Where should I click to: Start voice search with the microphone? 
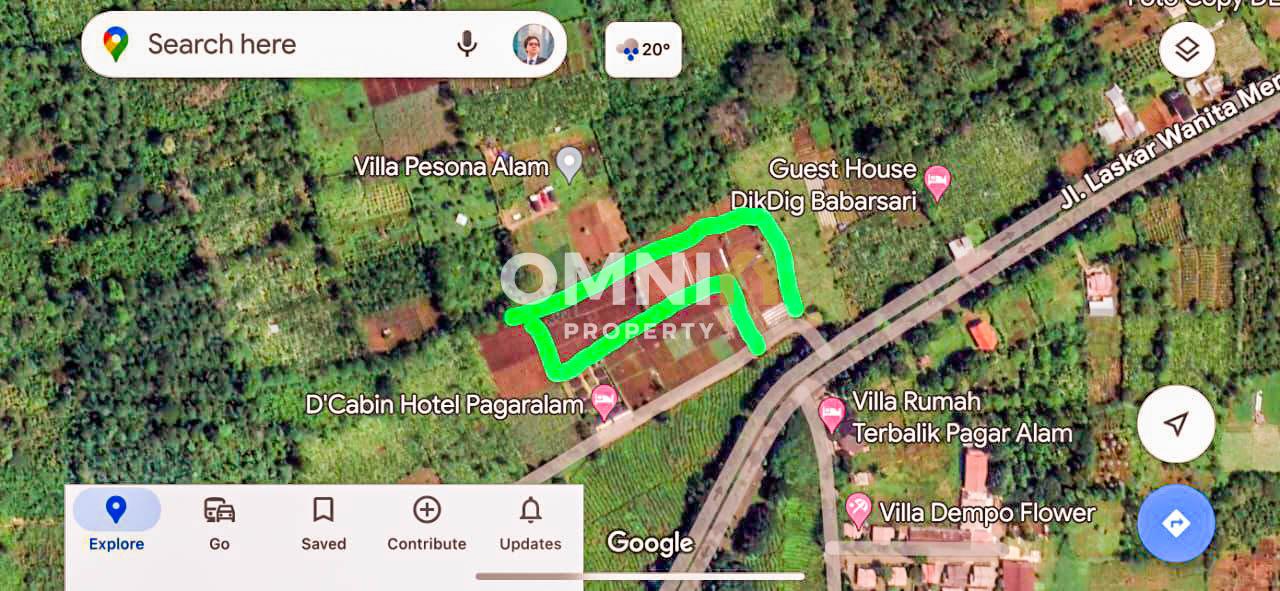click(x=466, y=44)
